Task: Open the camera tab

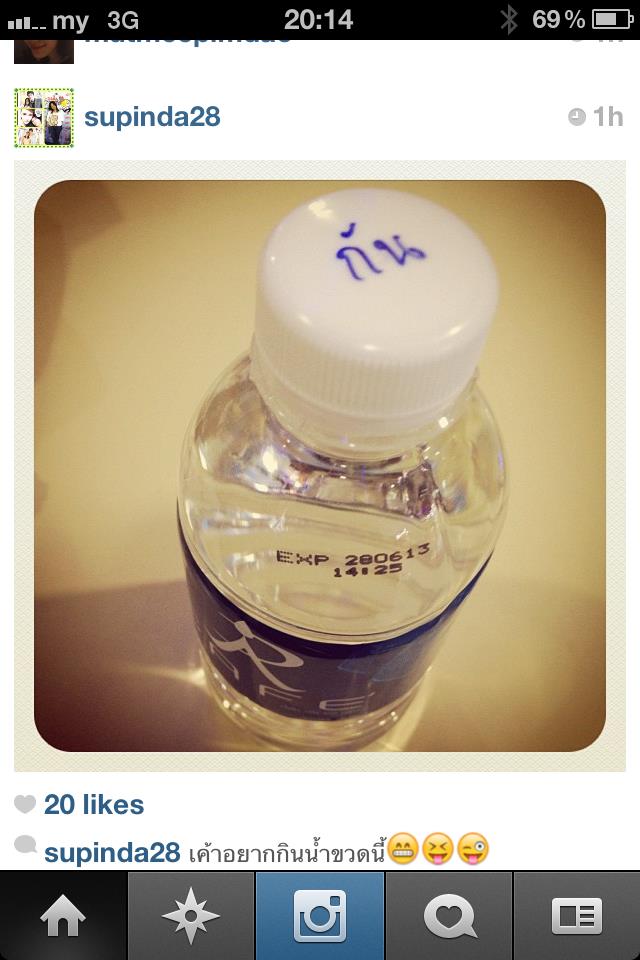Action: pyautogui.click(x=320, y=916)
